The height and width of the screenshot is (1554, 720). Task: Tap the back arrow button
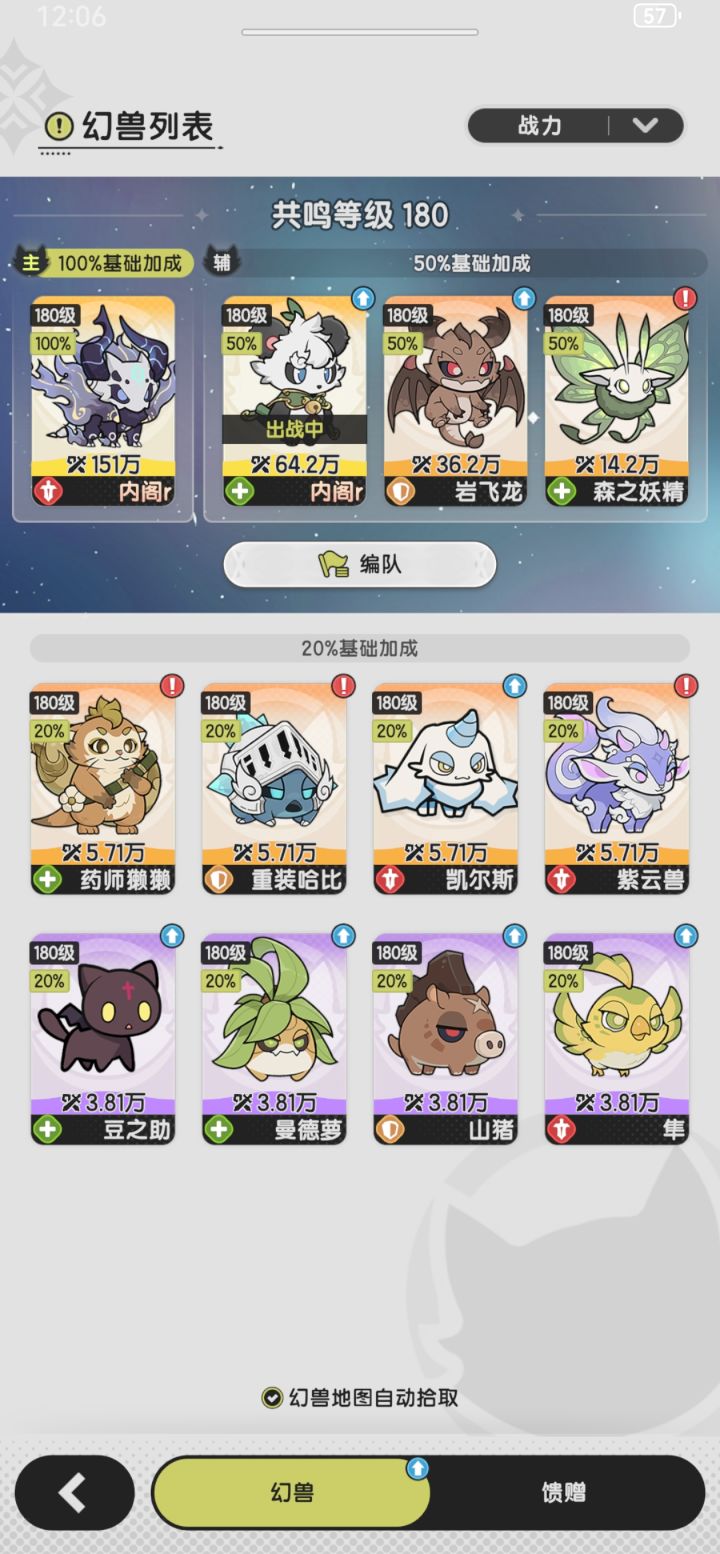coord(73,1492)
